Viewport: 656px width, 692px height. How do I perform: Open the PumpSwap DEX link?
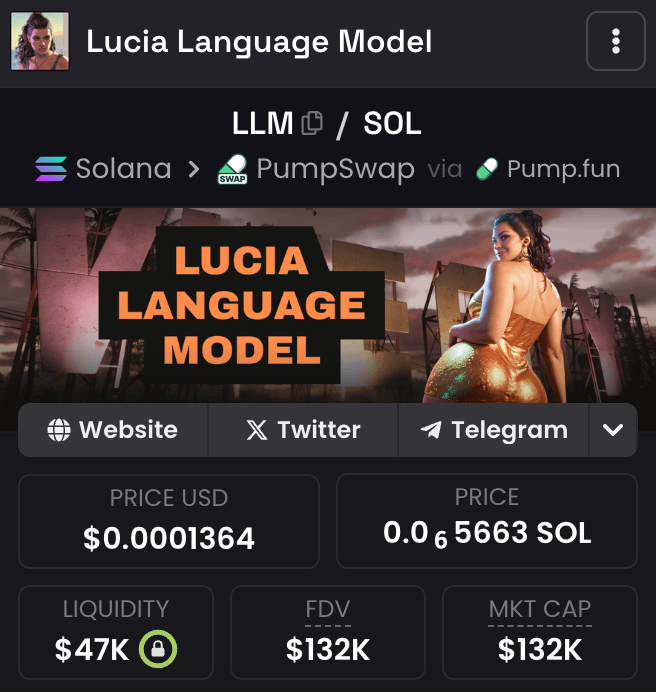(x=316, y=169)
